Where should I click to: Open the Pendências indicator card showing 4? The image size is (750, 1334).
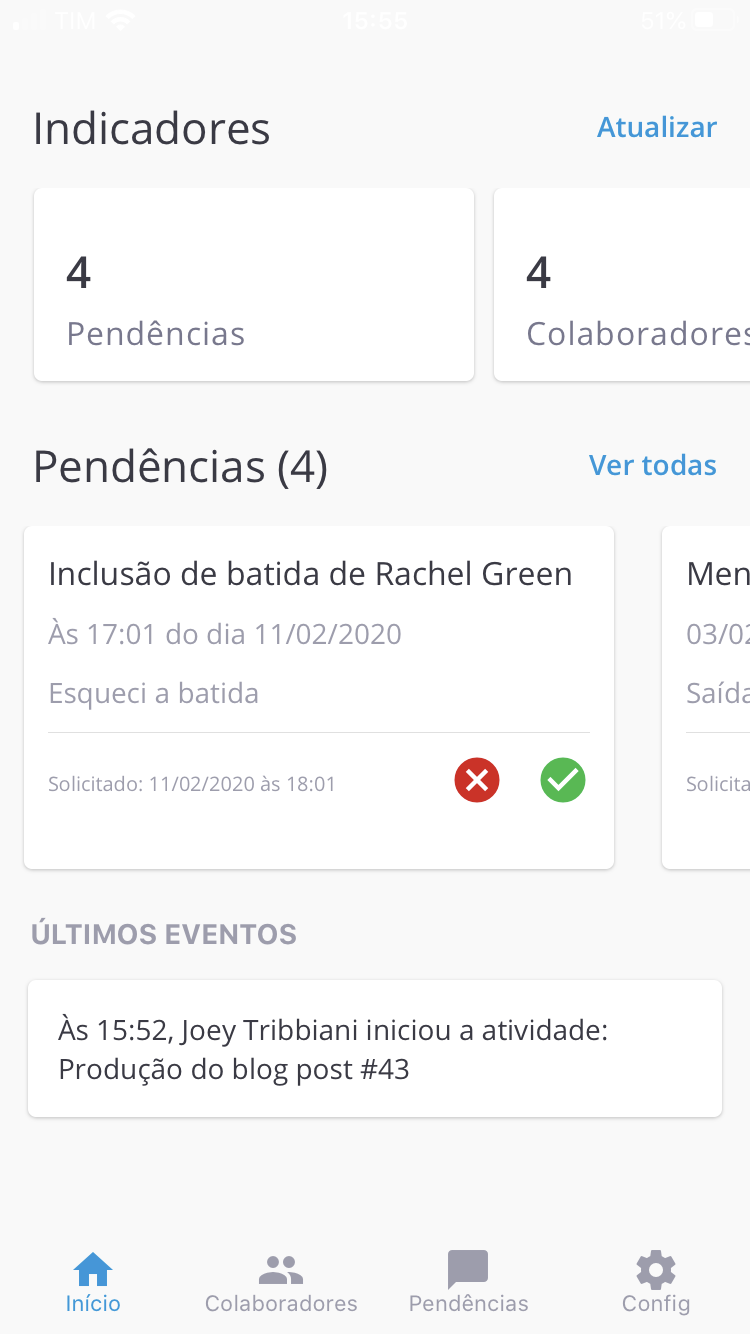(x=253, y=284)
